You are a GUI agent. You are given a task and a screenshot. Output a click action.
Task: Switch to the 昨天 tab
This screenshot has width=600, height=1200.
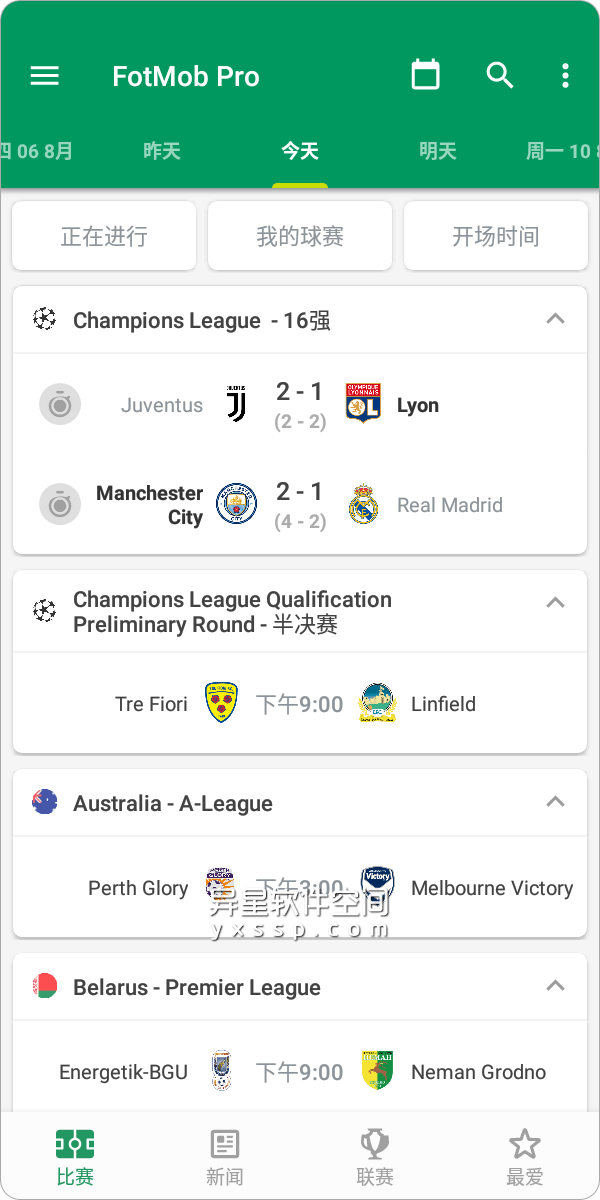coord(162,151)
